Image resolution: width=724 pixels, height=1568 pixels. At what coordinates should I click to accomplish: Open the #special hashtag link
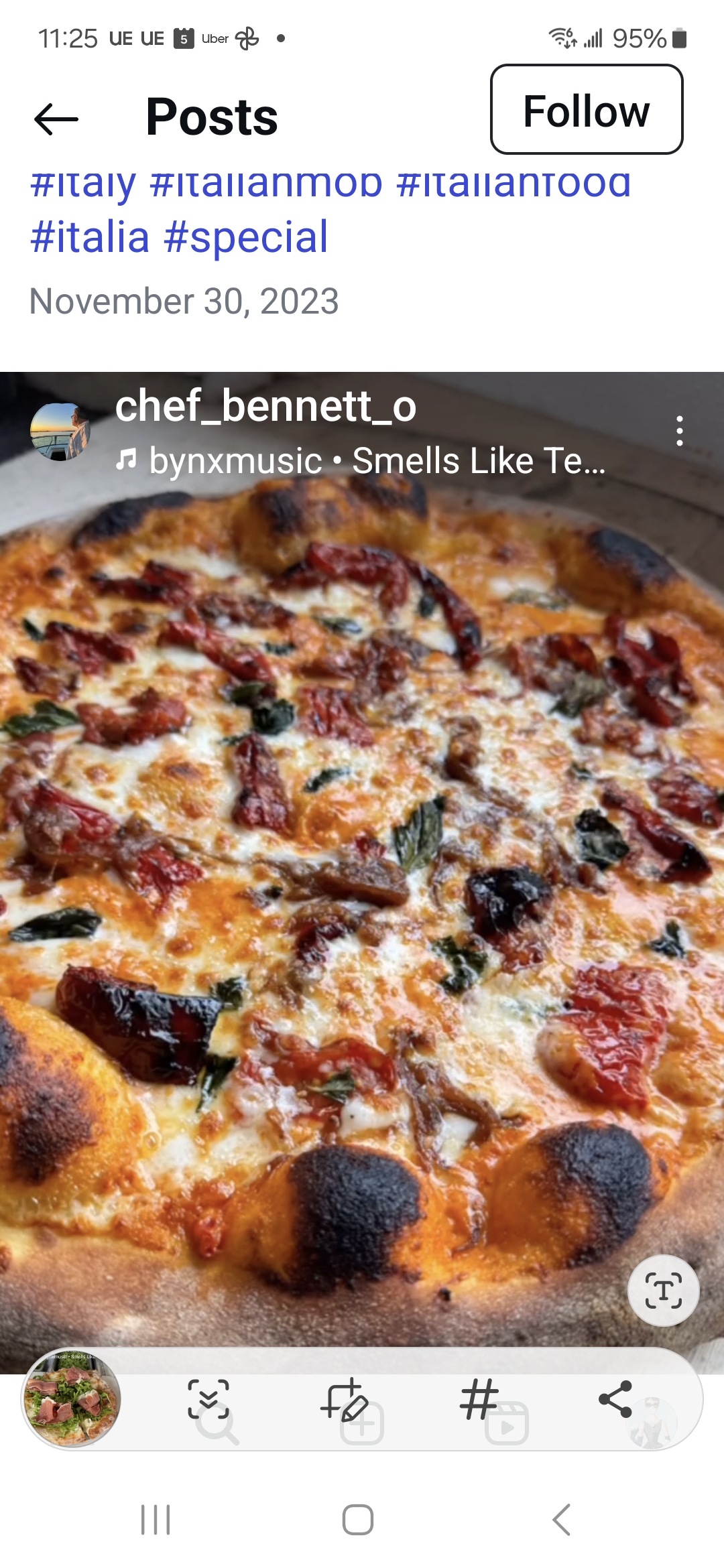click(x=246, y=237)
